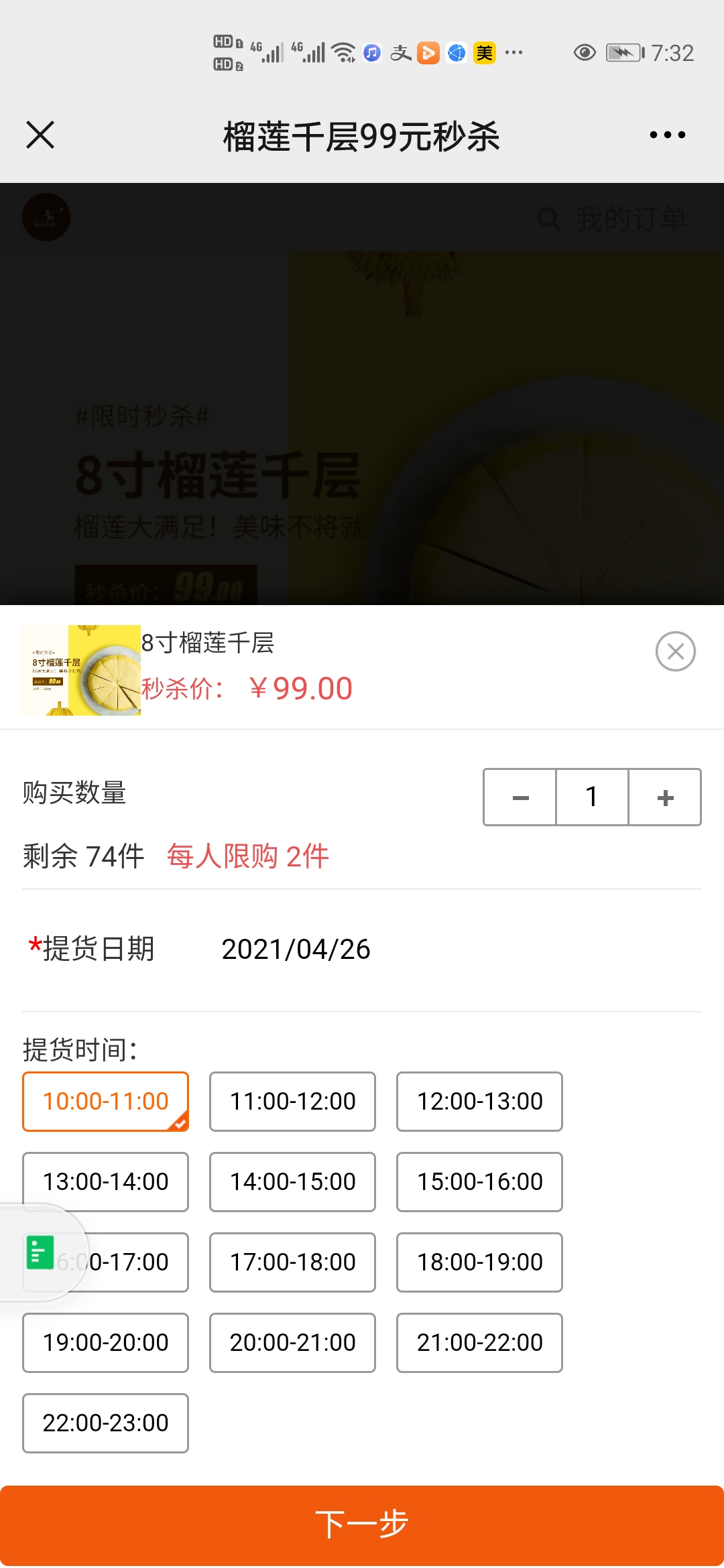Pick 21:00-22:00 pickup time
The image size is (724, 1568).
pyautogui.click(x=479, y=1343)
